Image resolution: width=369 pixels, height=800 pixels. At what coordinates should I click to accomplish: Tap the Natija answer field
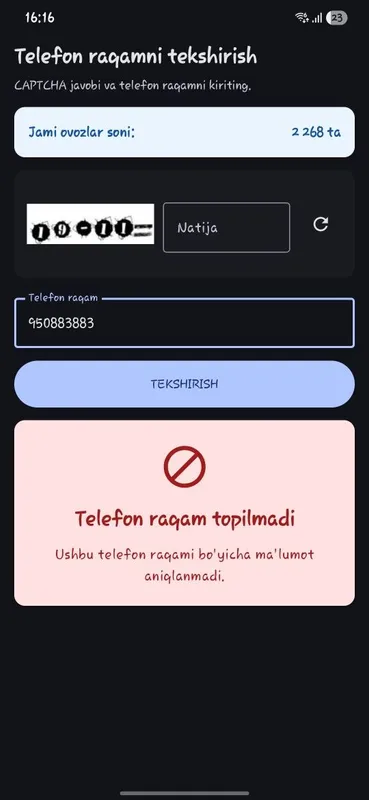tap(227, 228)
